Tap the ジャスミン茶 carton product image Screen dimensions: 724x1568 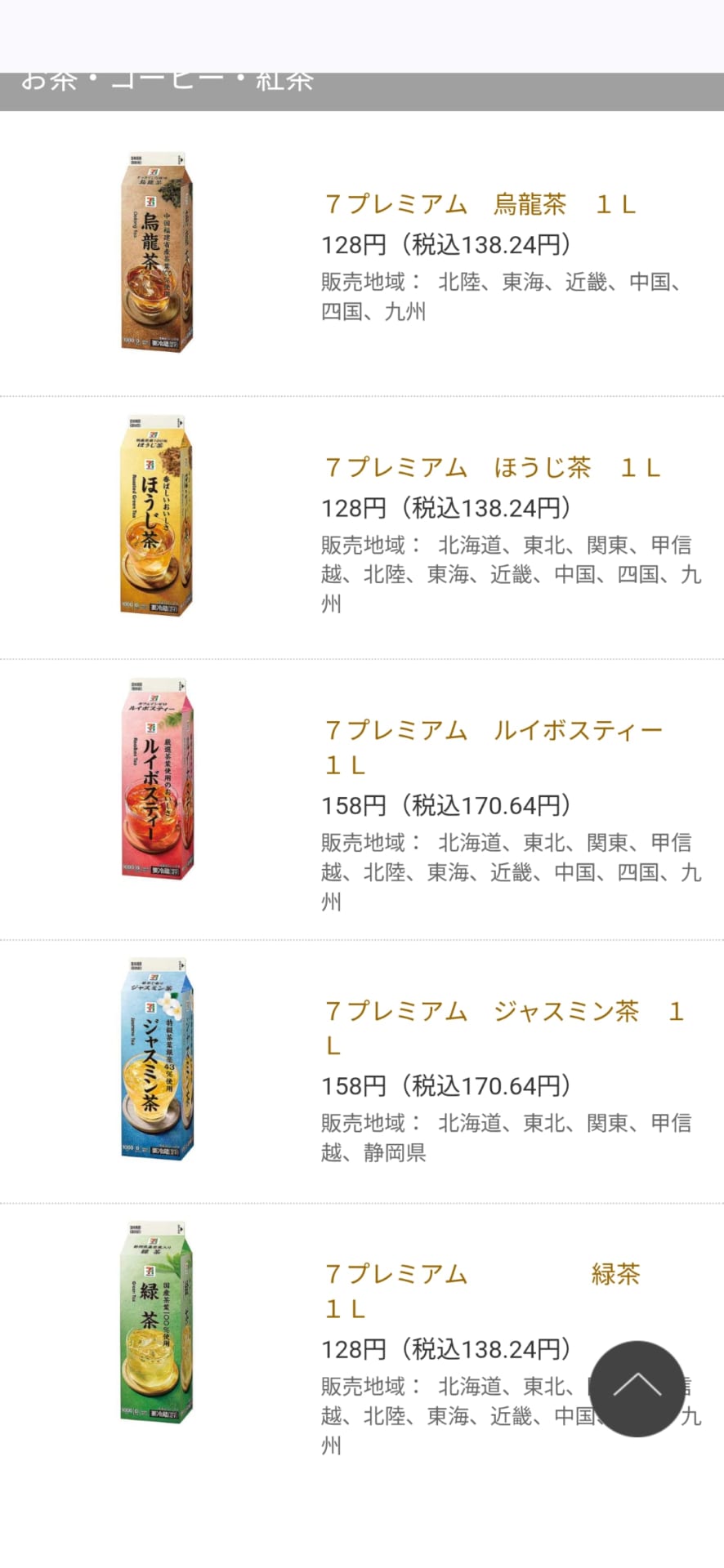pyautogui.click(x=157, y=1059)
